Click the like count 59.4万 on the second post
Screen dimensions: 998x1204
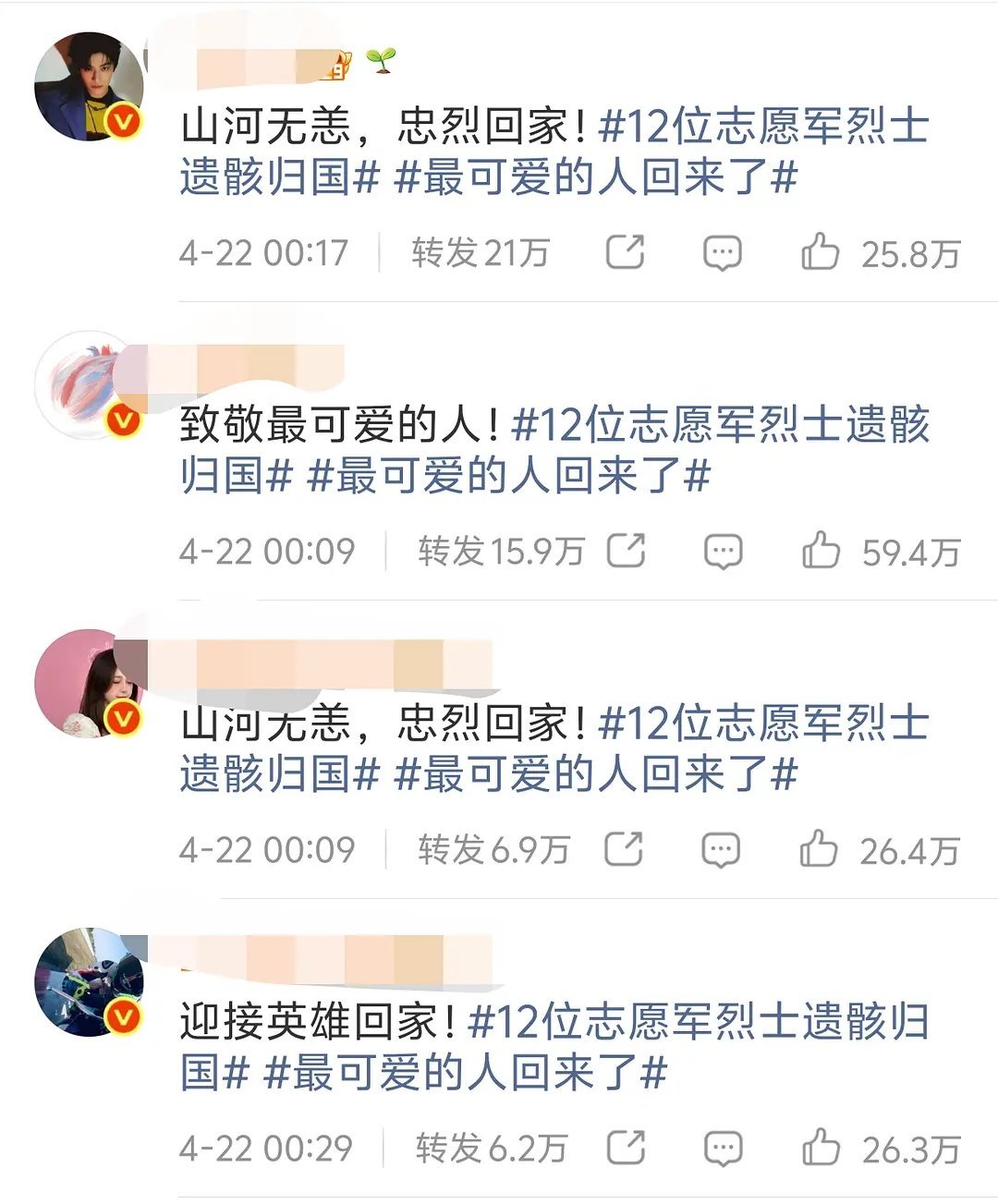[911, 551]
